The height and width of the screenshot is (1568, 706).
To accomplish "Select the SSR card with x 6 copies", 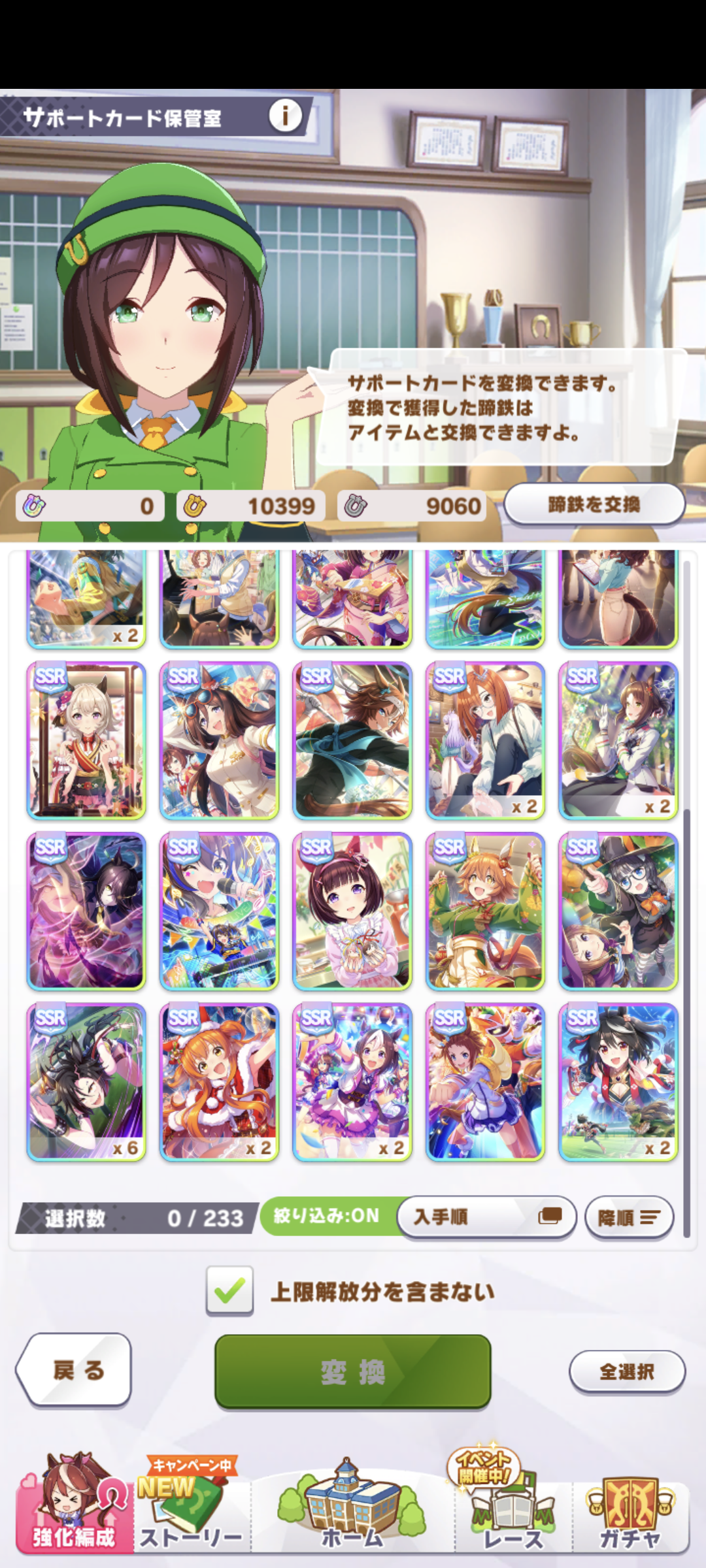I will [86, 1082].
